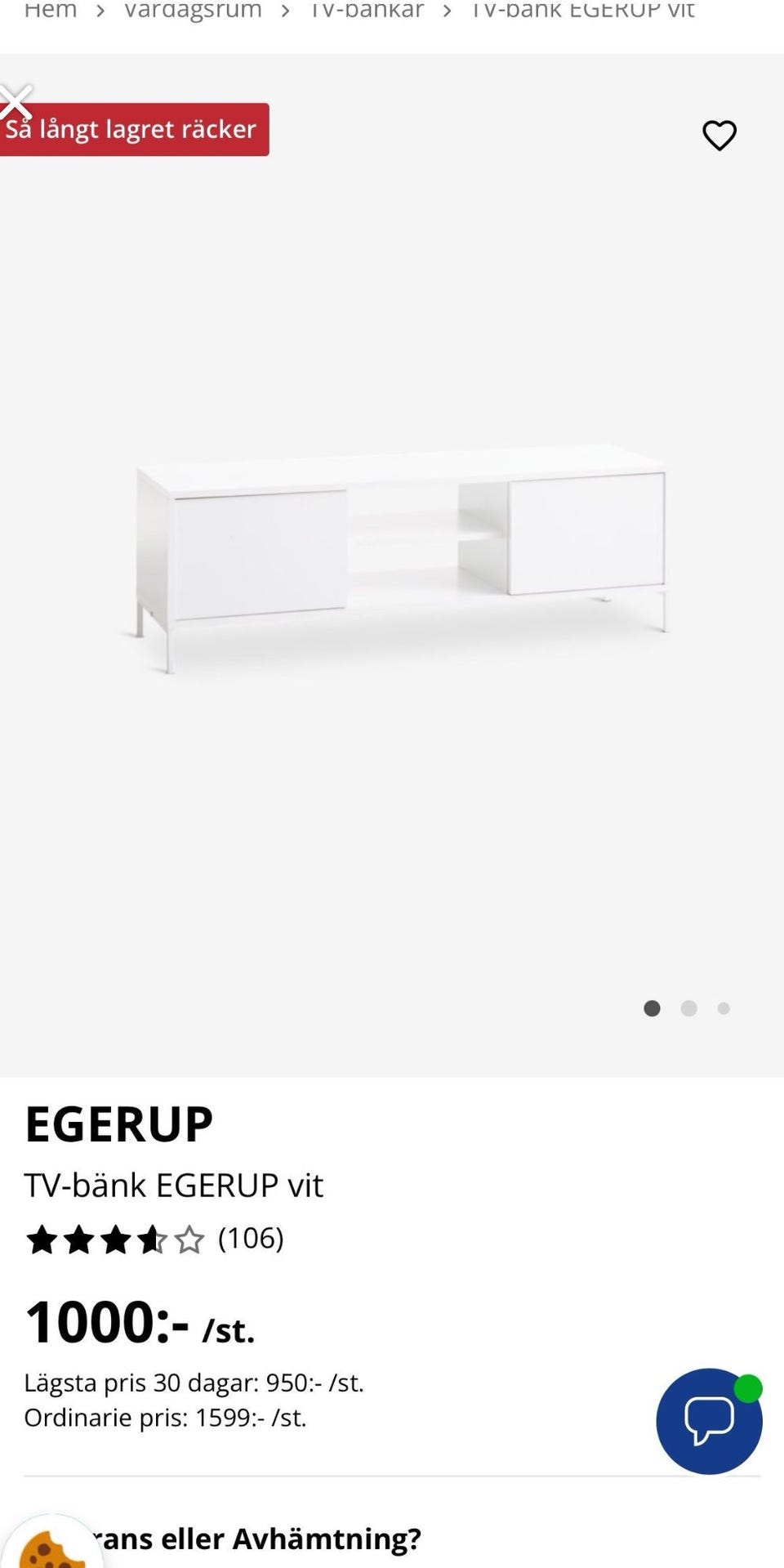This screenshot has height=1568, width=784.
Task: Select the second image indicator dot
Action: click(688, 1008)
